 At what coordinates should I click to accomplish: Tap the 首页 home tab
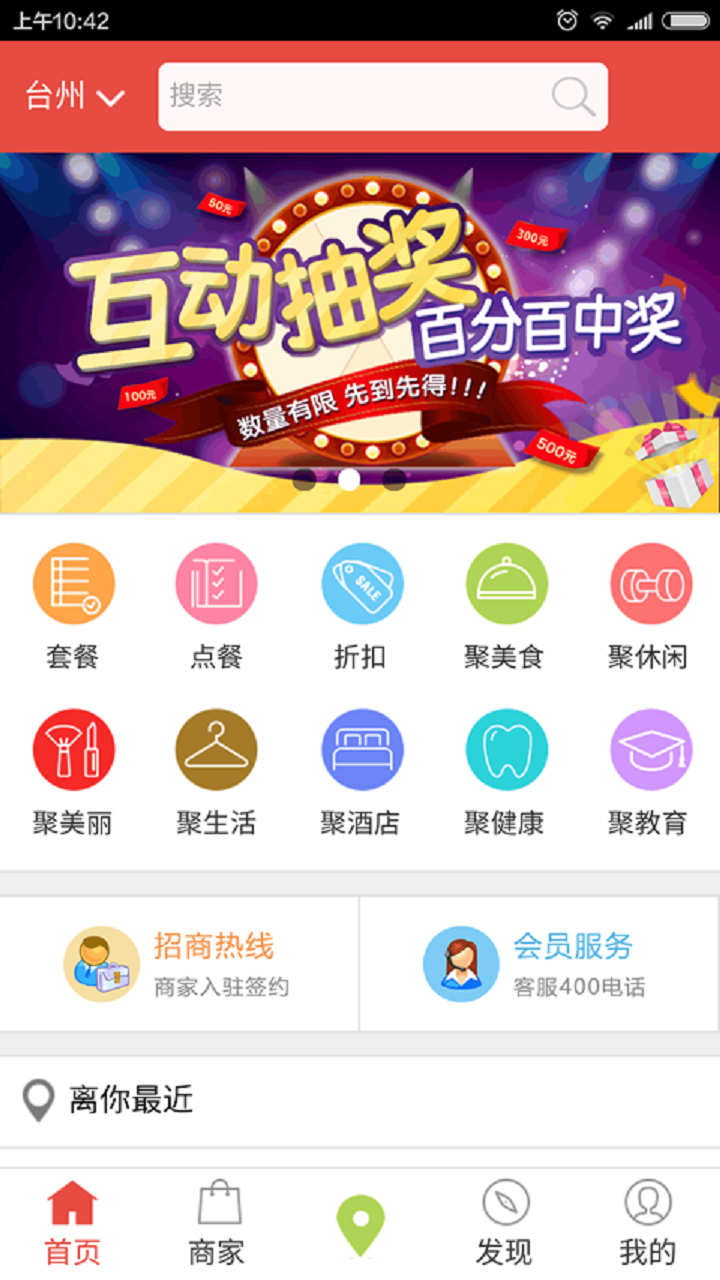pos(72,1224)
